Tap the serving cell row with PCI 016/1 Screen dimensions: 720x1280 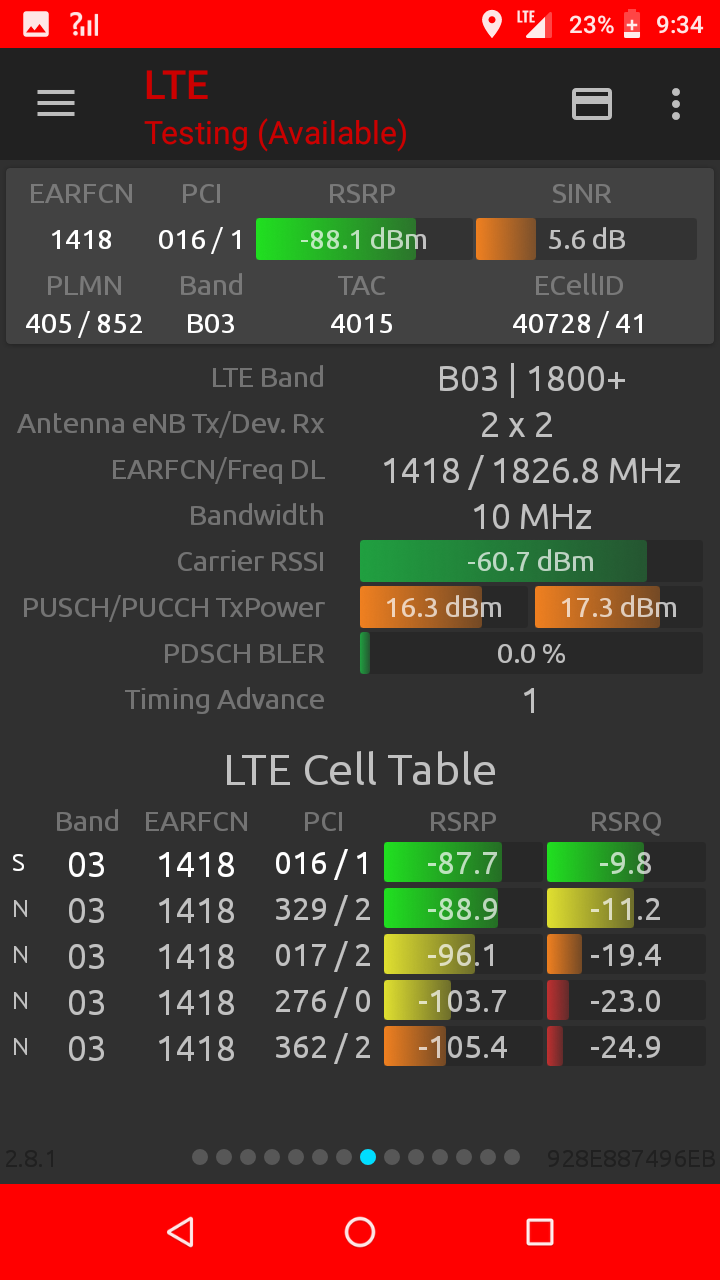click(360, 863)
